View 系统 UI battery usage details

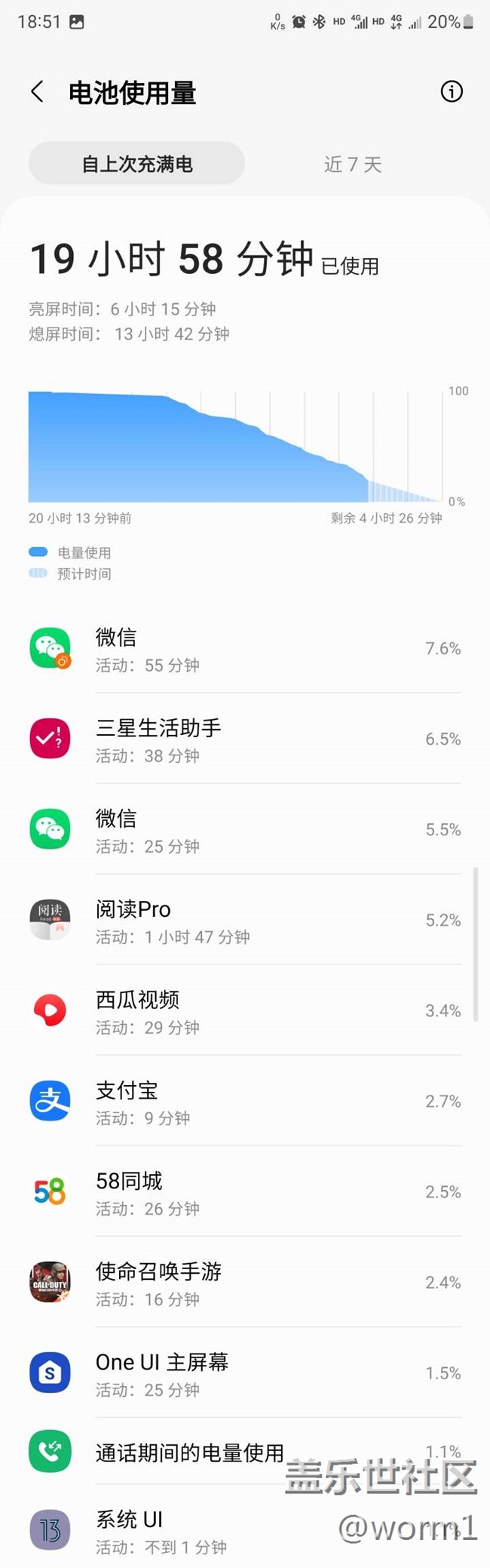(188, 1530)
